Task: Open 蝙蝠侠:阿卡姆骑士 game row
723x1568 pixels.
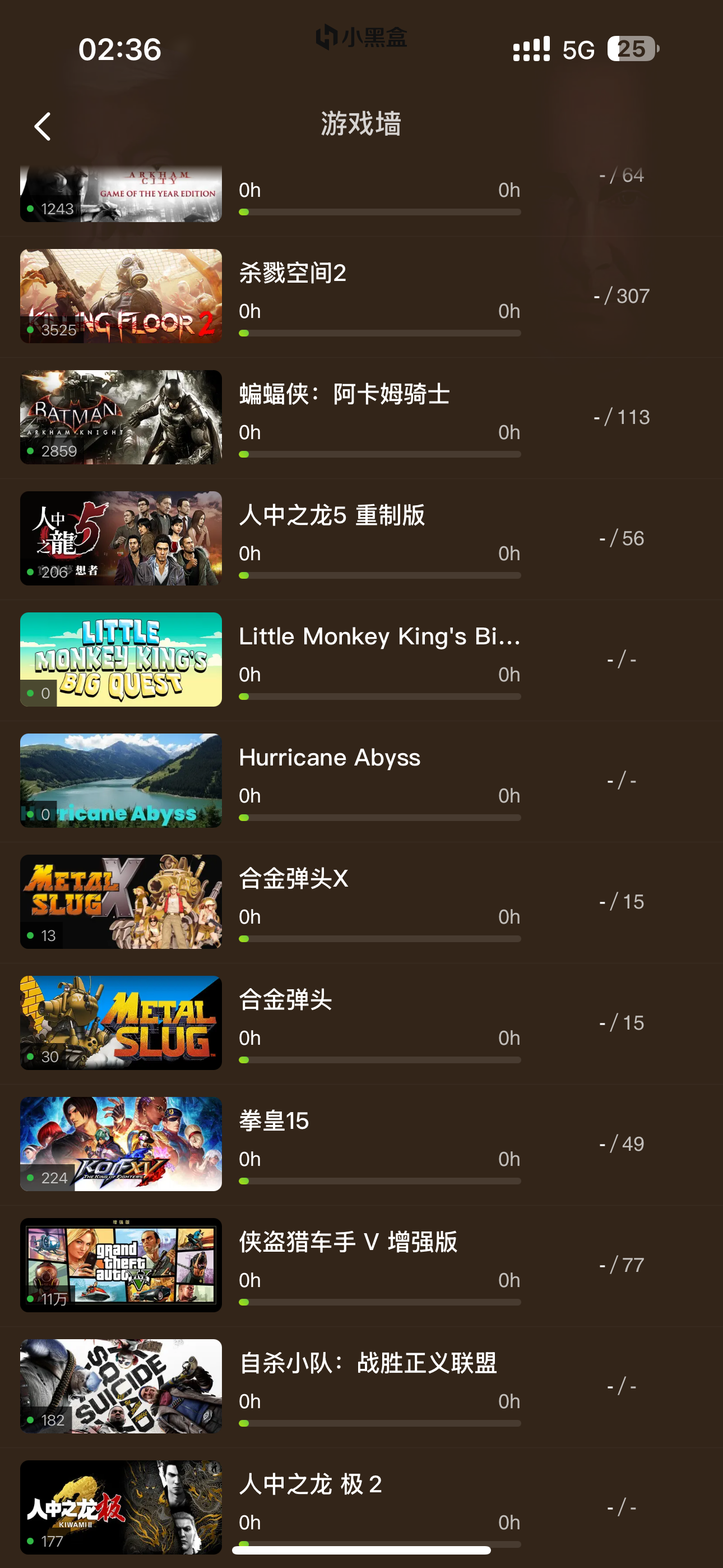Action: [x=361, y=417]
